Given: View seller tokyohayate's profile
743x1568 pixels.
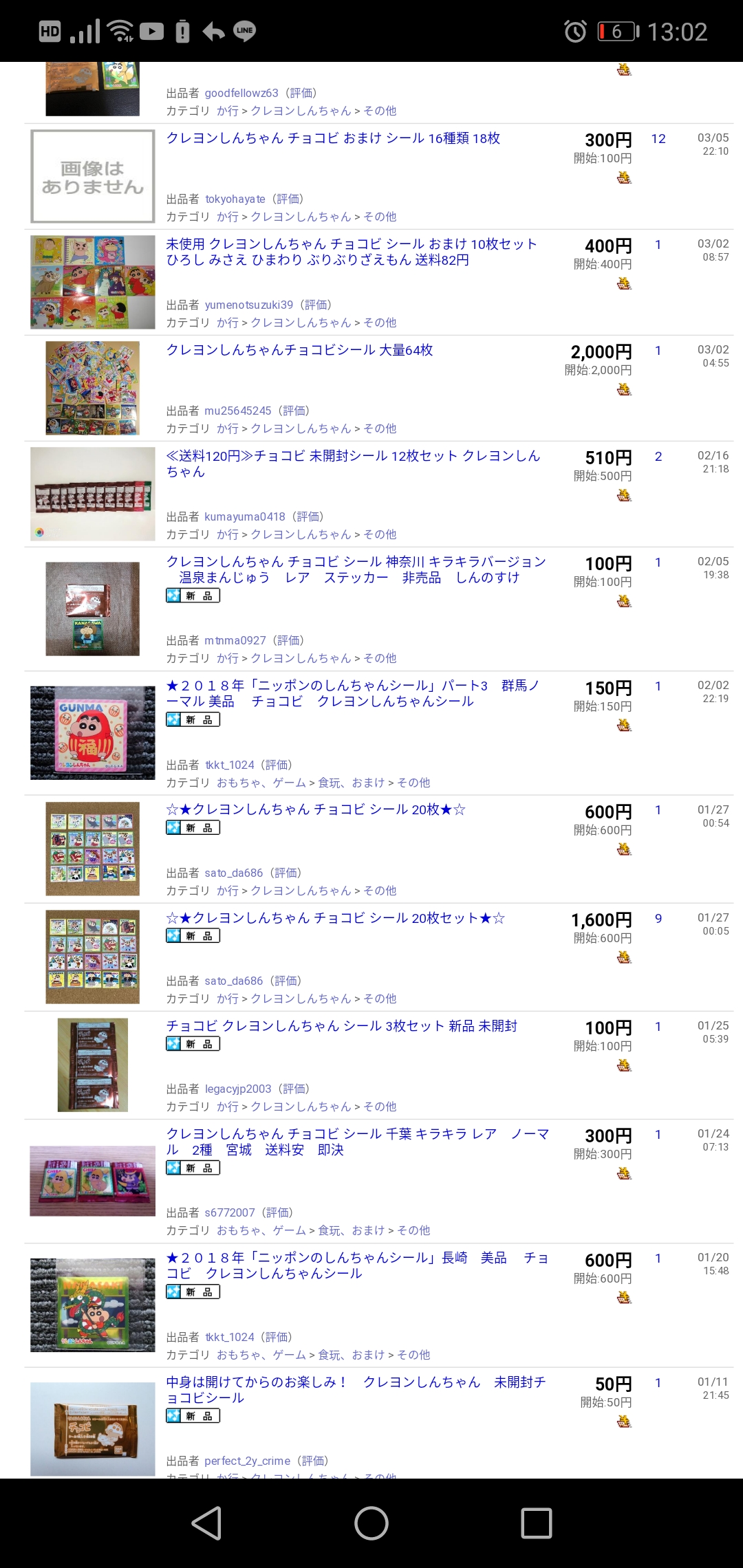Looking at the screenshot, I should pos(235,199).
